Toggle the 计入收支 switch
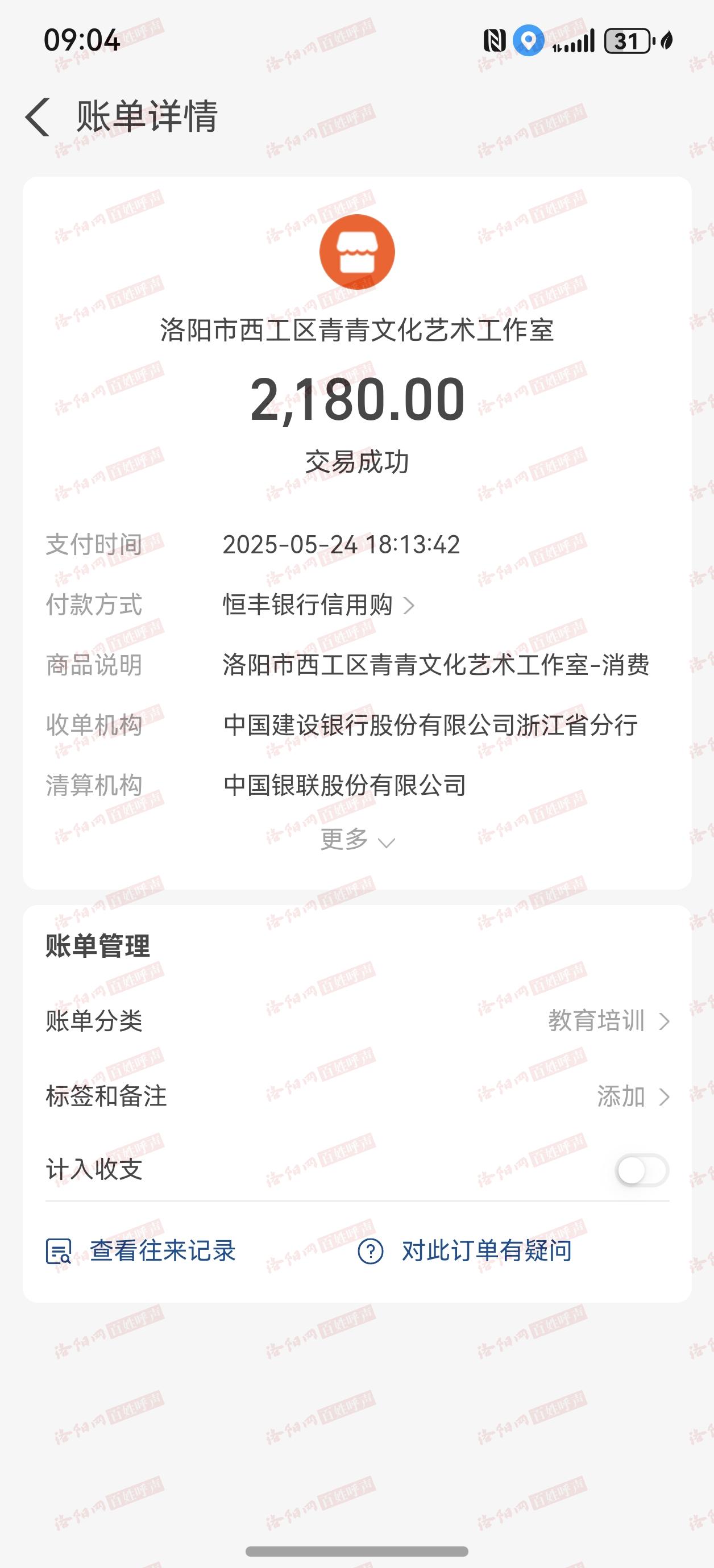Image resolution: width=714 pixels, height=1568 pixels. coord(641,1170)
